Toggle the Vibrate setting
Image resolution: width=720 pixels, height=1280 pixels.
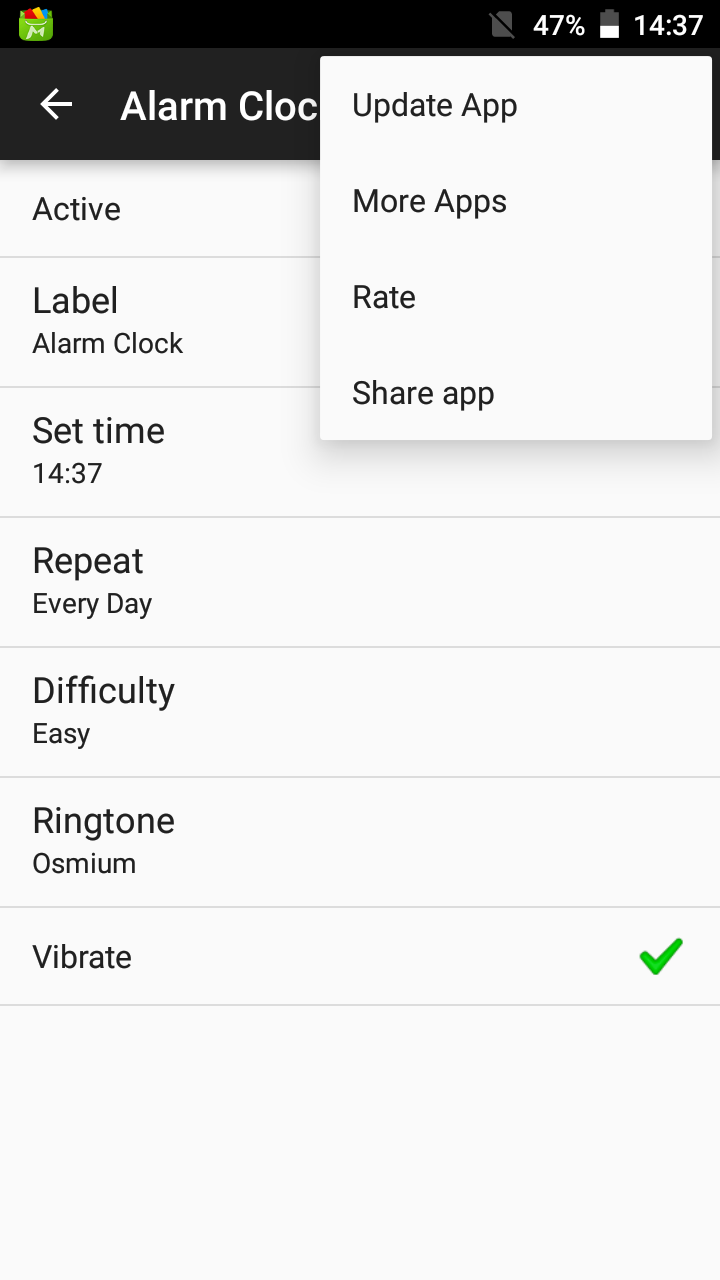pos(300,957)
